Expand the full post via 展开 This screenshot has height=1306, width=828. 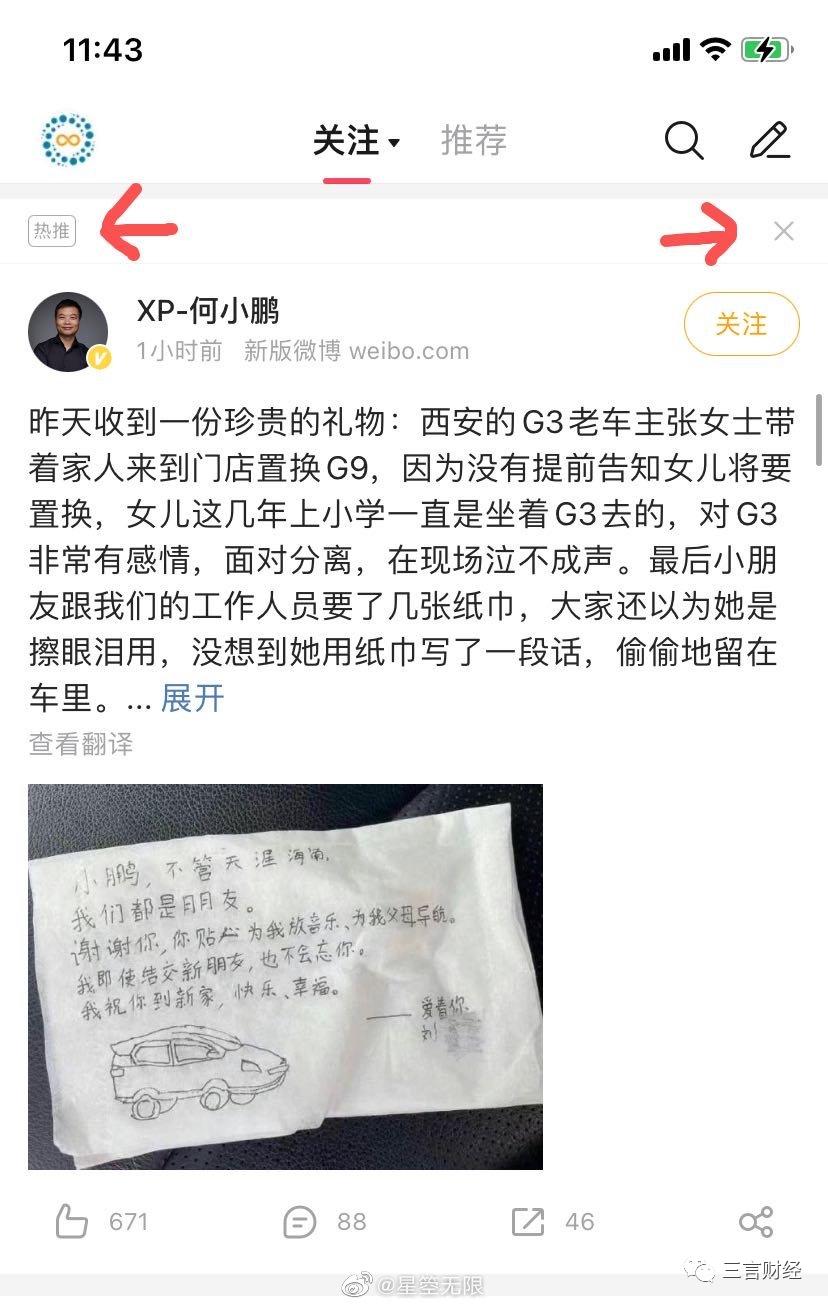click(192, 698)
